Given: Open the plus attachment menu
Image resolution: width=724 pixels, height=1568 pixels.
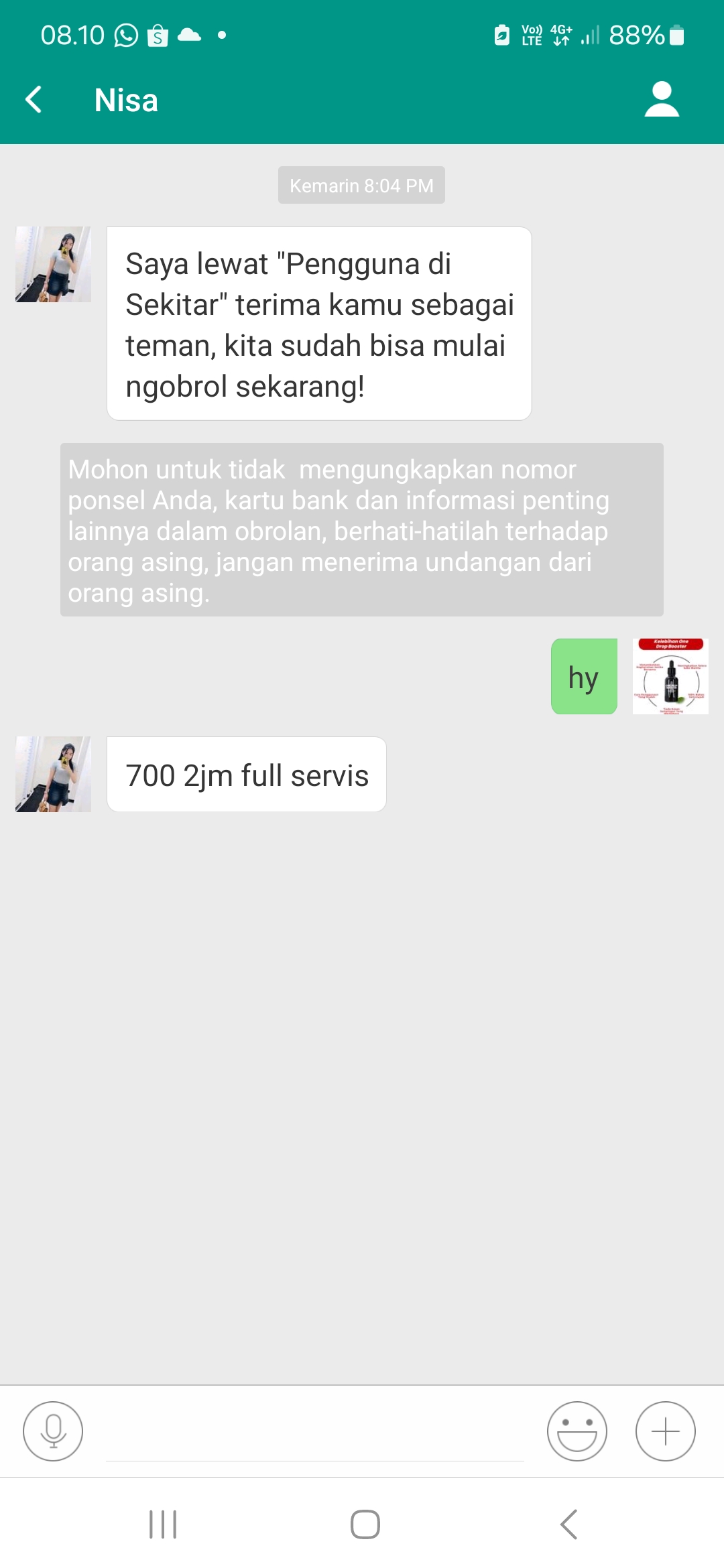Looking at the screenshot, I should [x=665, y=1431].
